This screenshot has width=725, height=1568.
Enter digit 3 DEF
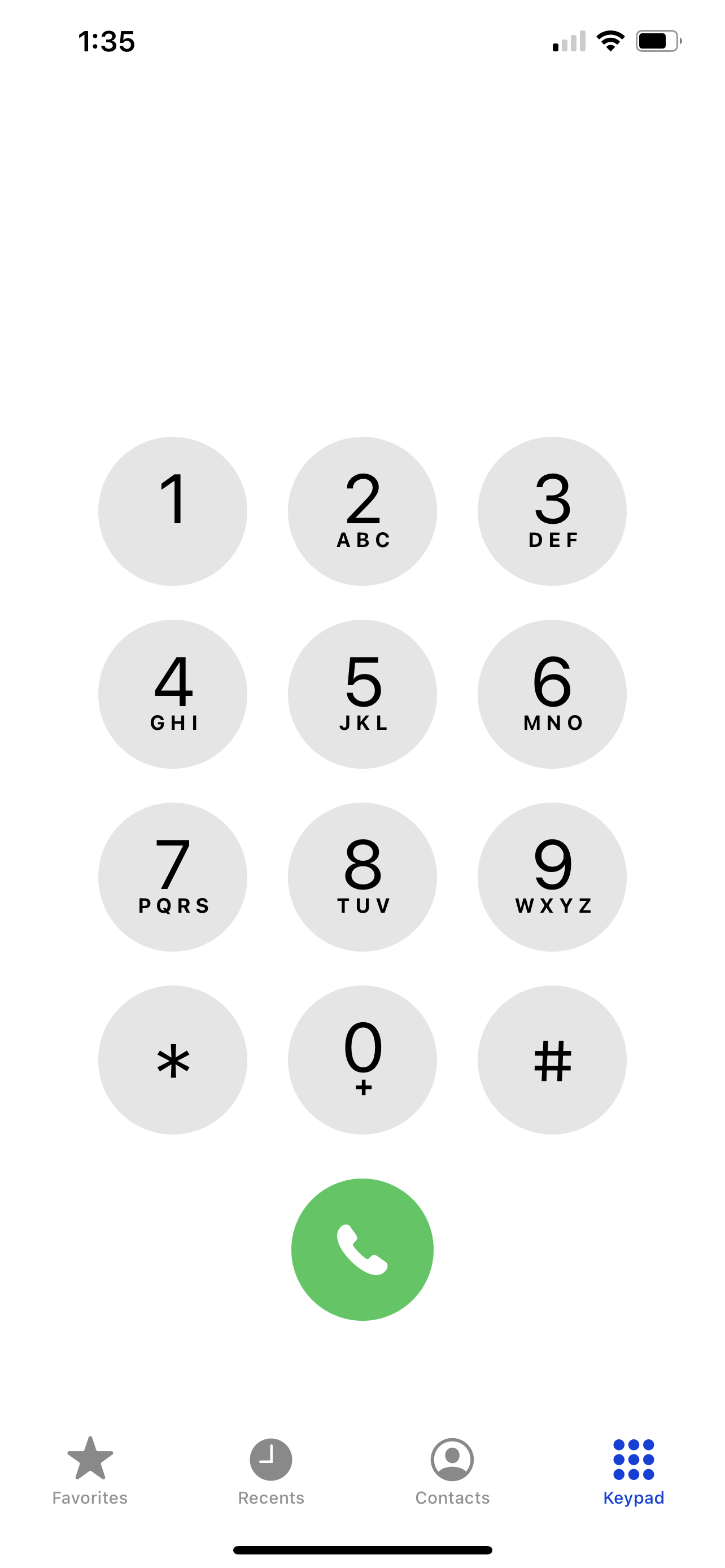[x=552, y=511]
